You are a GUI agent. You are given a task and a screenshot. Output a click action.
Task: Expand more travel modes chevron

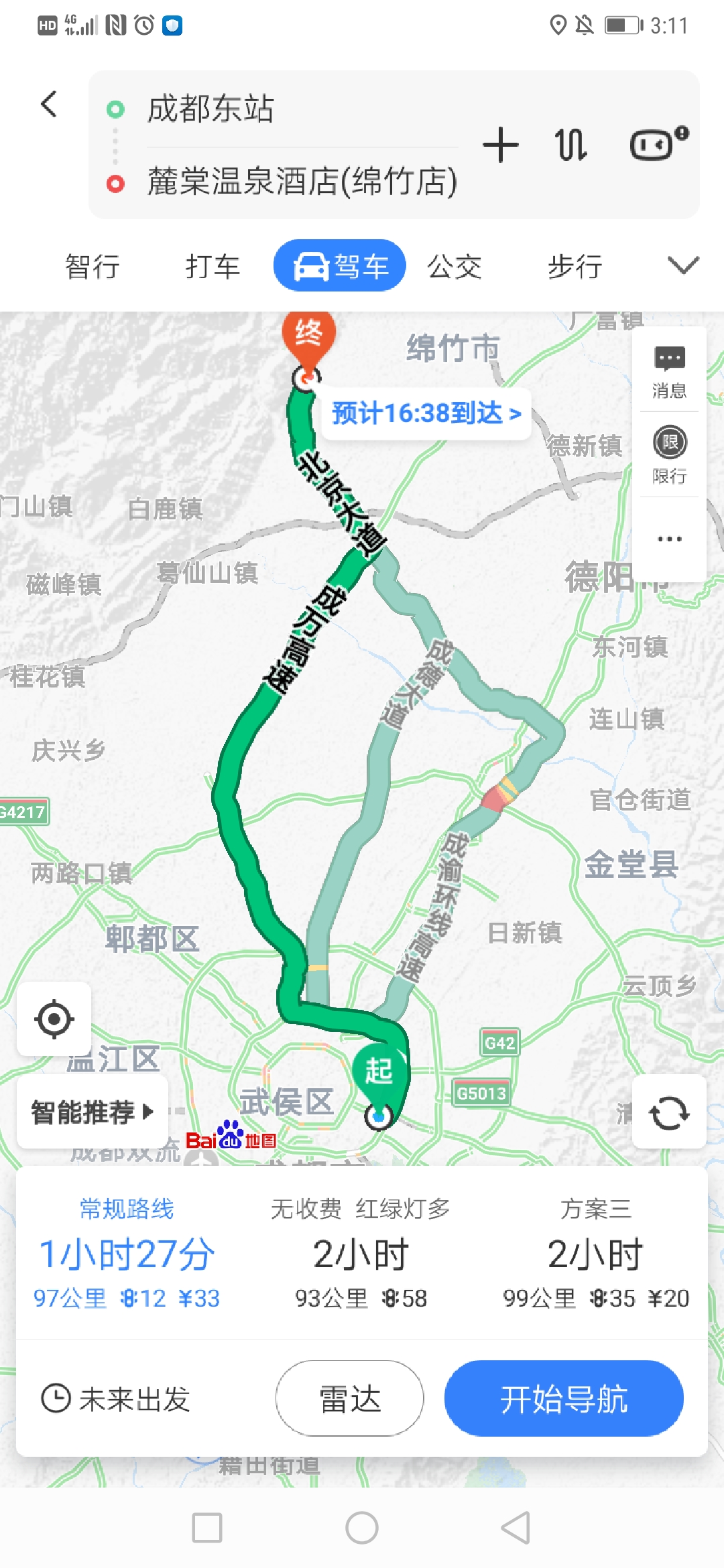[x=683, y=265]
